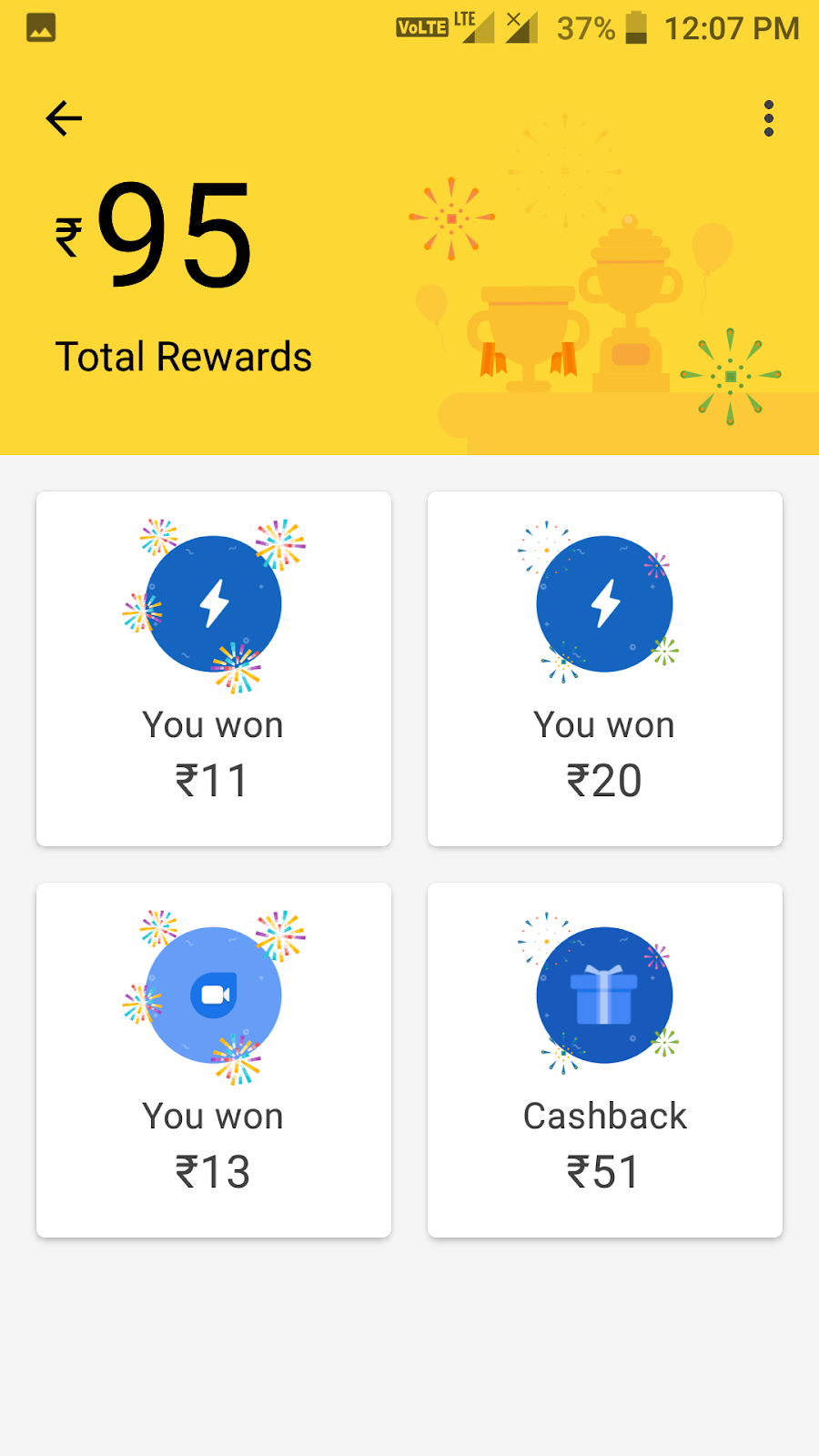This screenshot has width=819, height=1456.
Task: Open the ₹11 You won reward card
Action: (213, 669)
